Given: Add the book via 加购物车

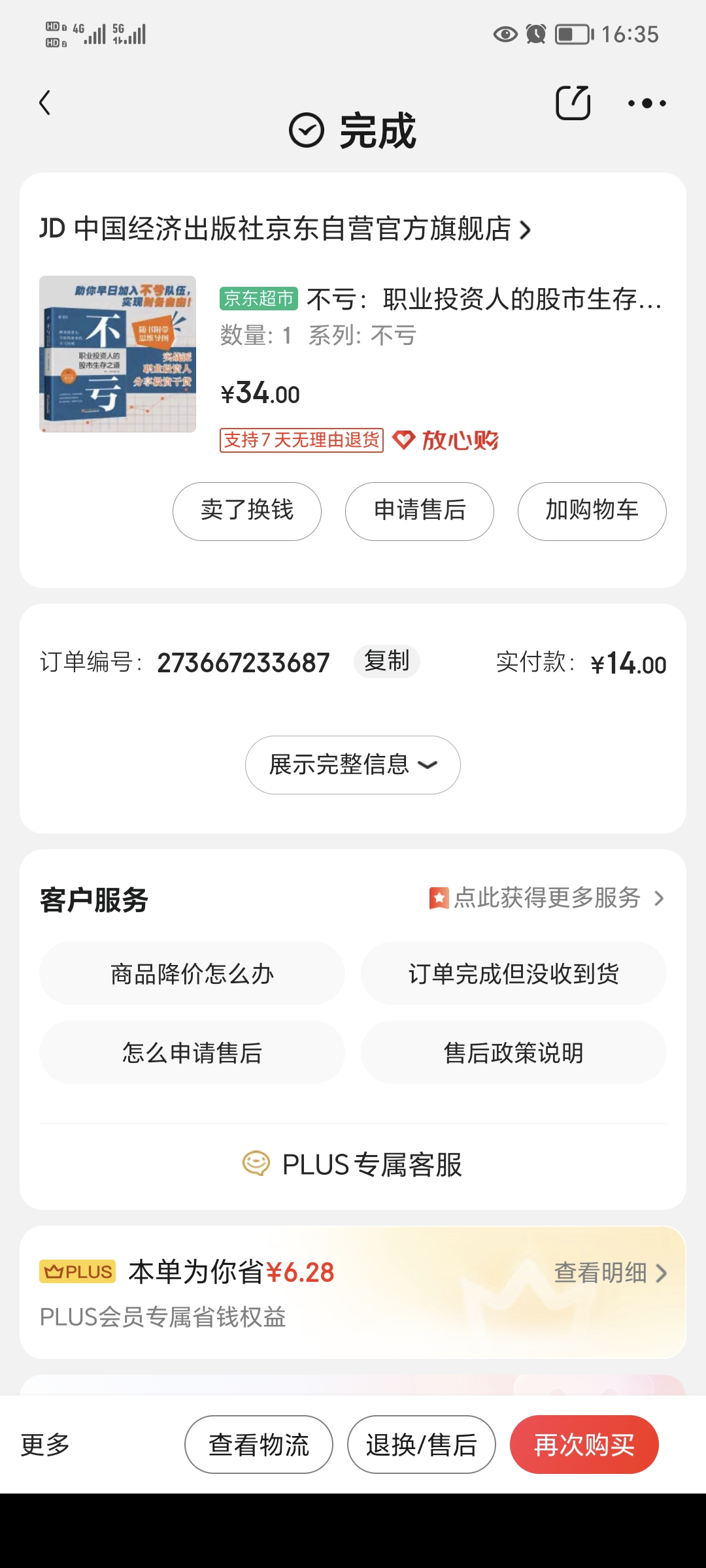Looking at the screenshot, I should [x=592, y=511].
